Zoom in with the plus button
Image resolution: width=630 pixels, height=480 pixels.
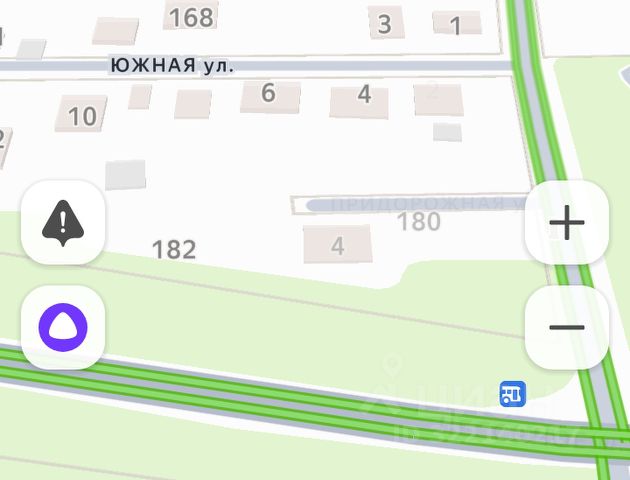point(566,222)
